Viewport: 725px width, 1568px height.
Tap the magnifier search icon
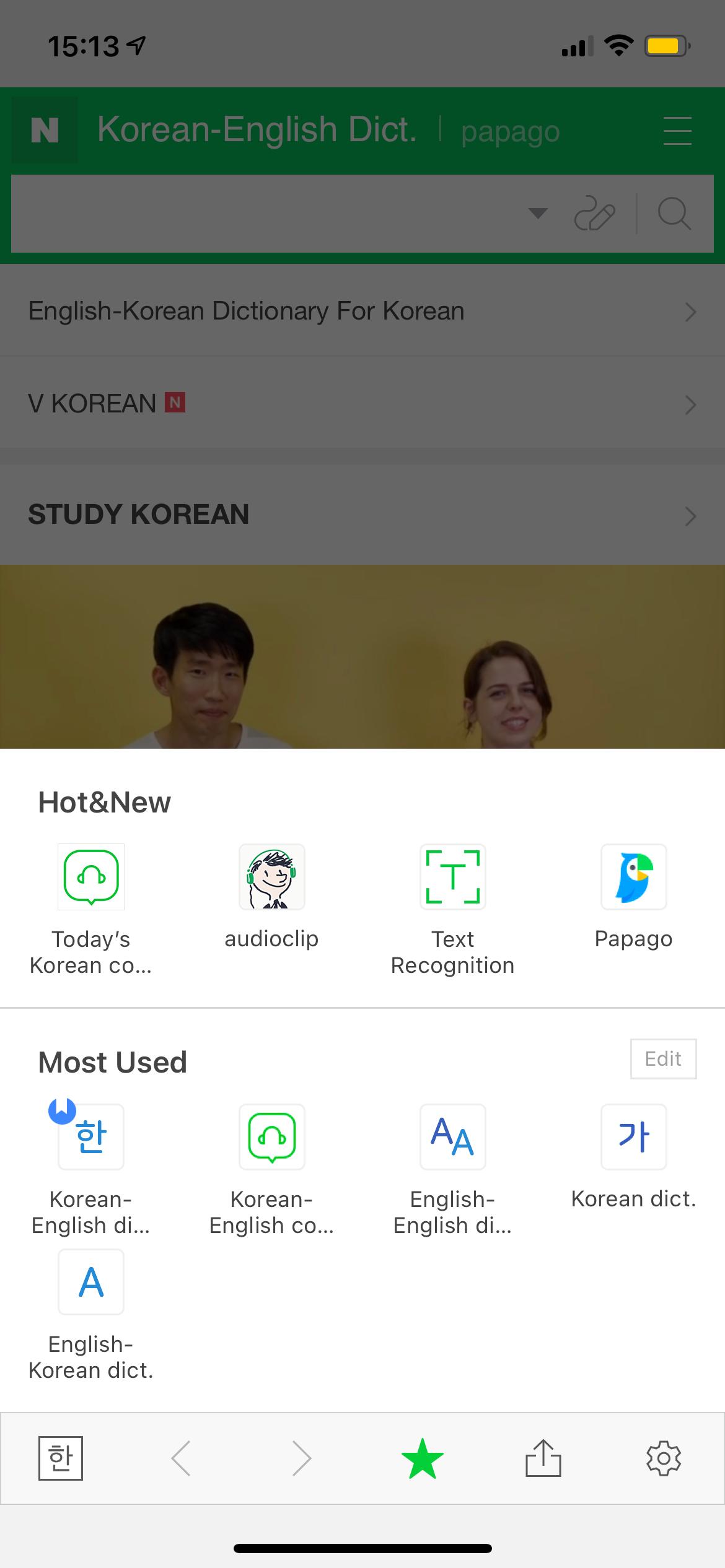pyautogui.click(x=674, y=214)
